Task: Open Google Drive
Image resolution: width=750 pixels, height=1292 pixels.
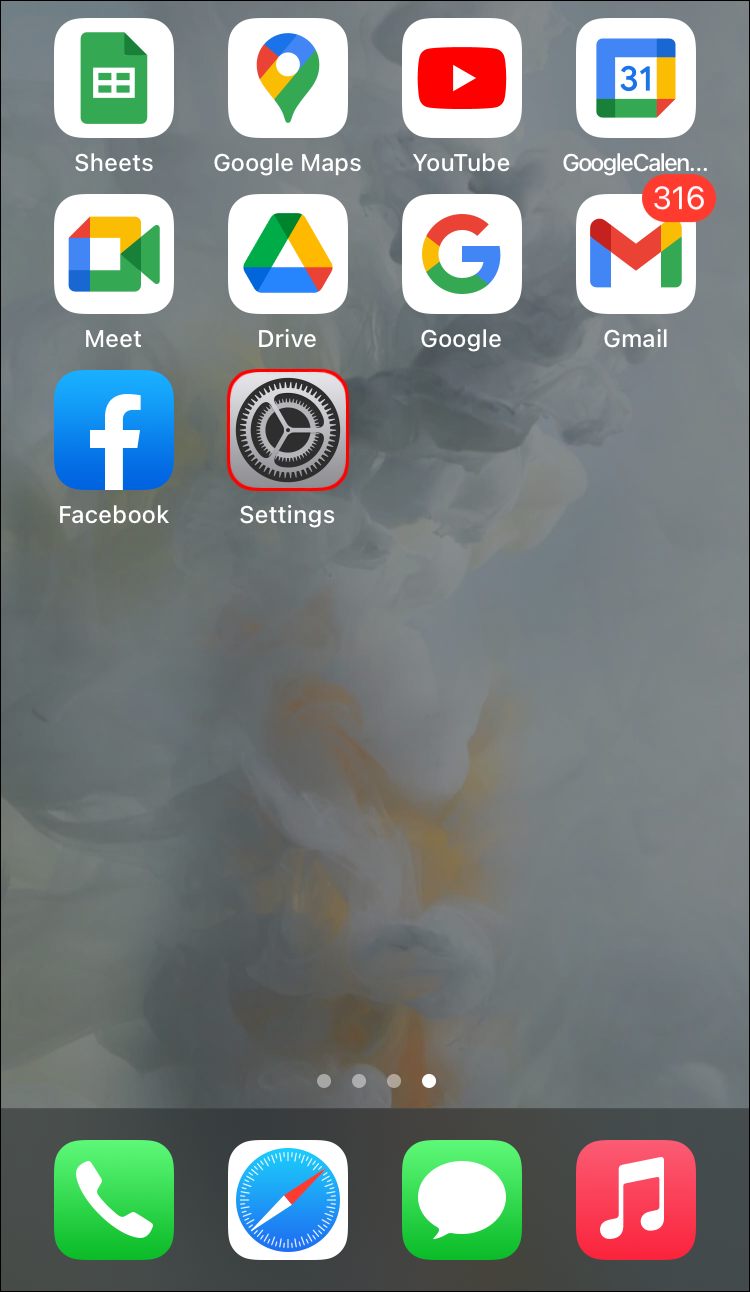Action: (288, 254)
